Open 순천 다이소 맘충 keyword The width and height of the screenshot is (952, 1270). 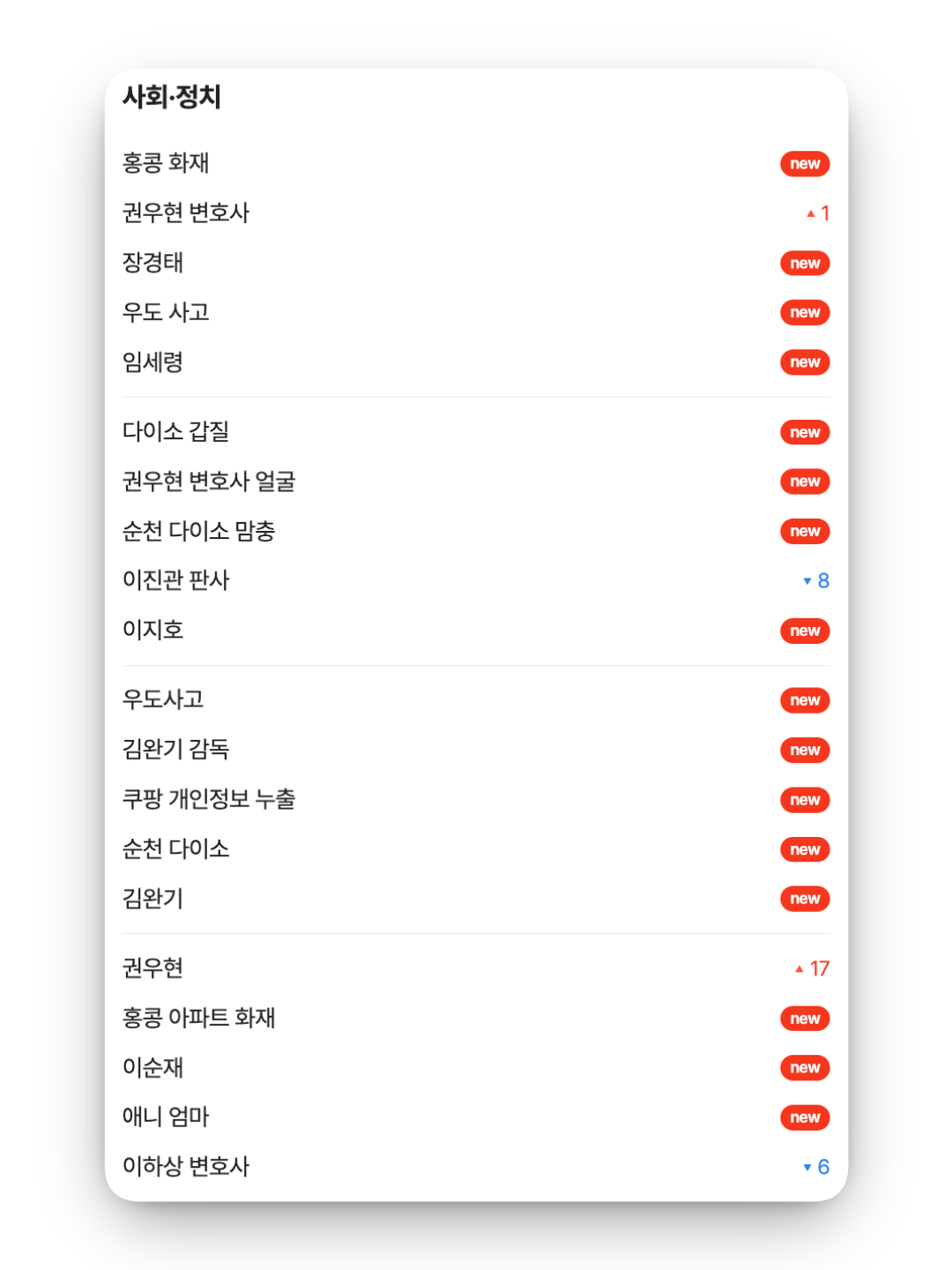coord(198,531)
